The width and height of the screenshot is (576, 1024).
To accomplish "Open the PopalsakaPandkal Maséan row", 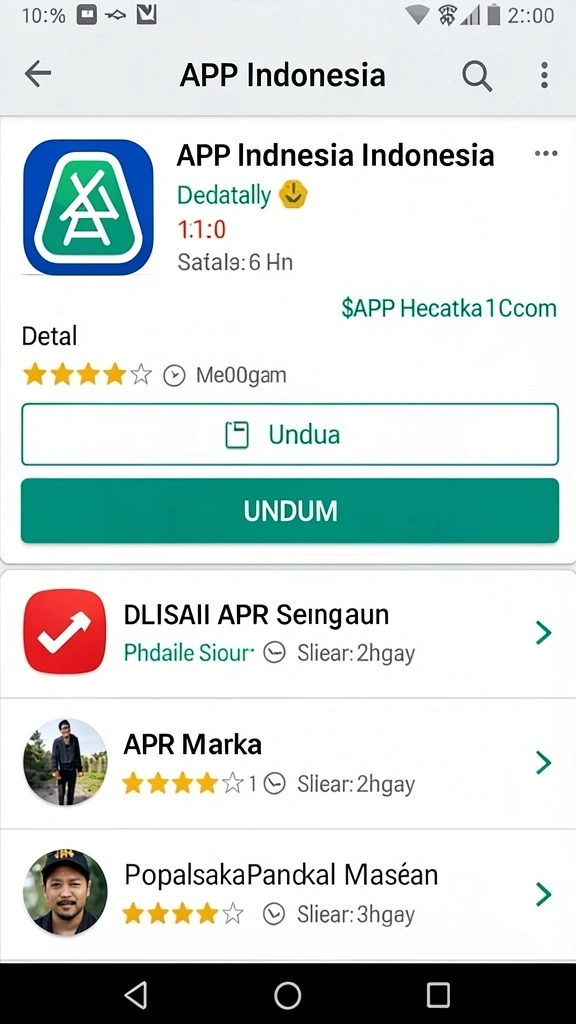I will coord(288,894).
